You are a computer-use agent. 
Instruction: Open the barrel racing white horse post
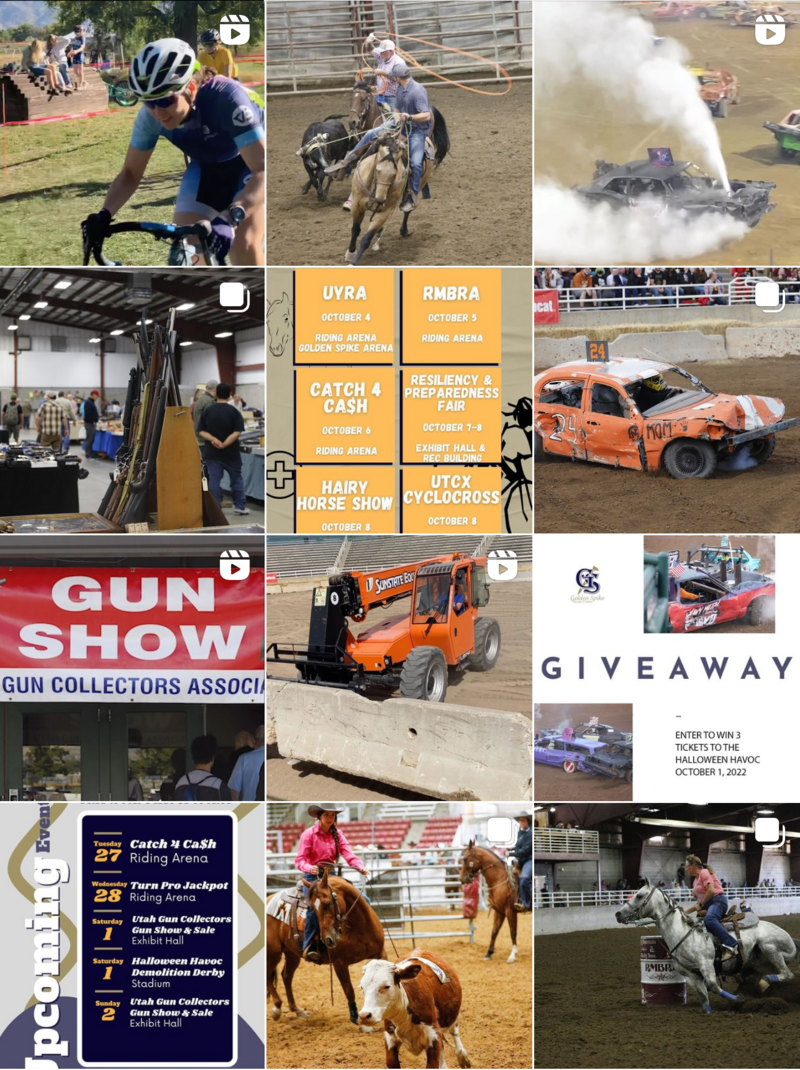[x=667, y=935]
